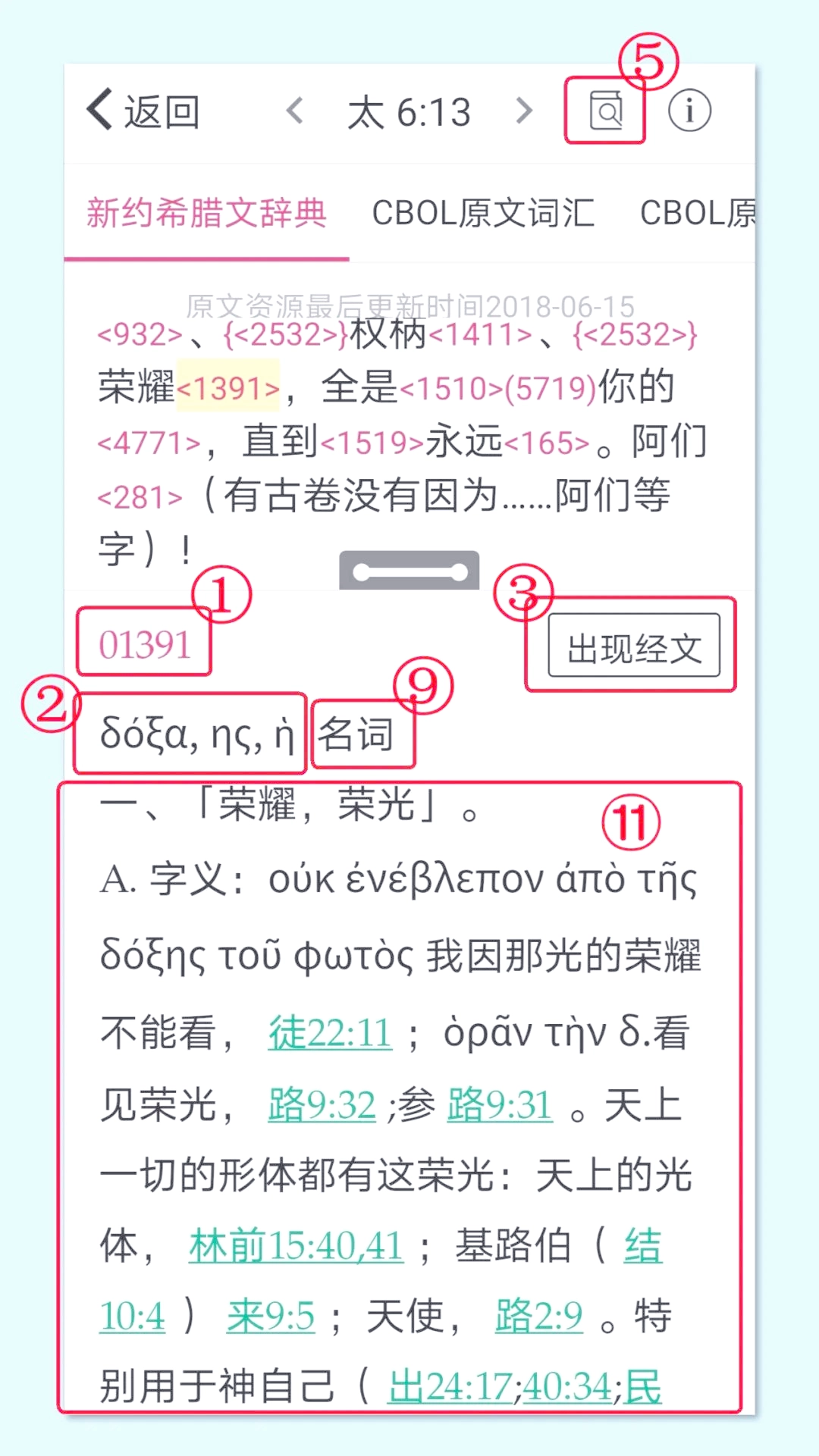Image resolution: width=819 pixels, height=1456 pixels.
Task: Open the 林前15:40,41 link
Action: click(x=294, y=1244)
